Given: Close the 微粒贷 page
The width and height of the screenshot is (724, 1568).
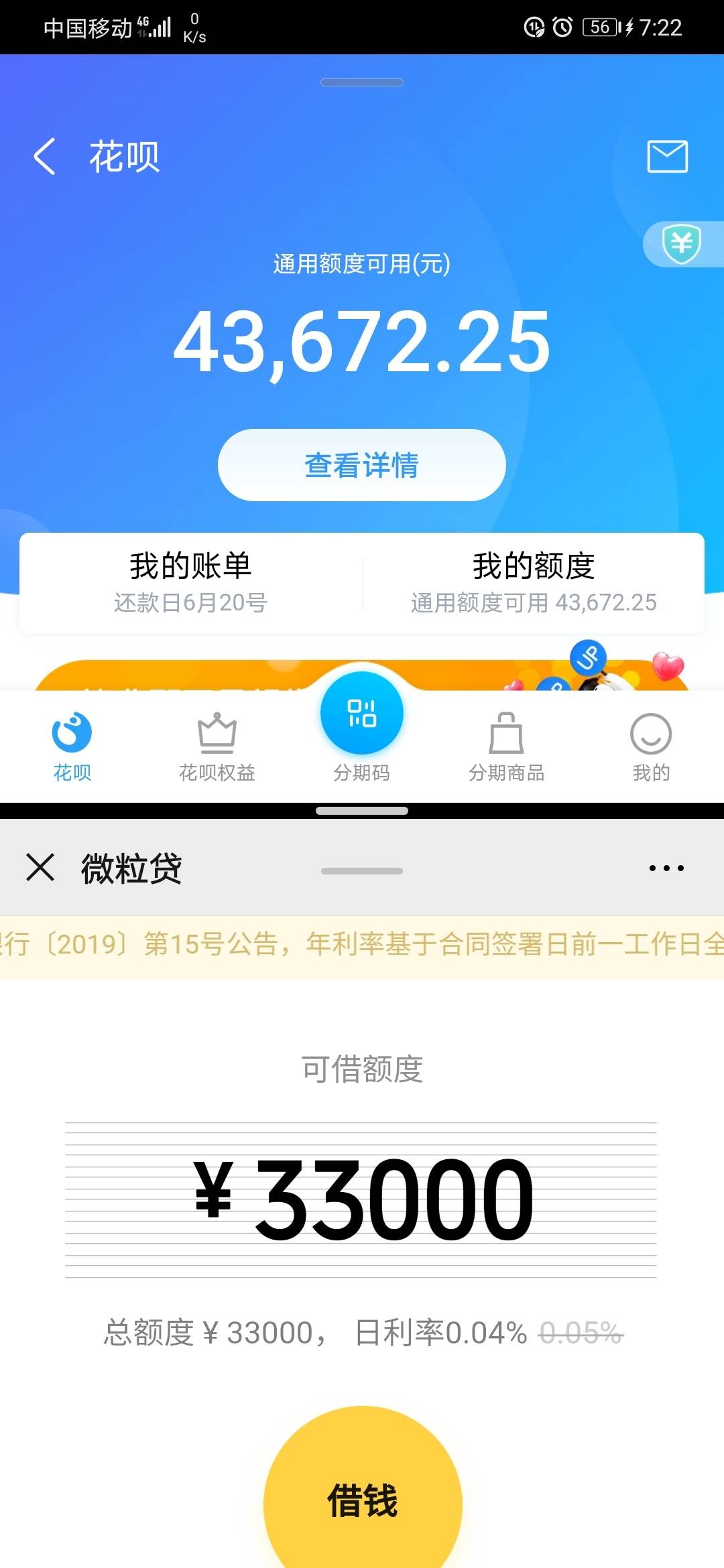Looking at the screenshot, I should click(x=40, y=867).
